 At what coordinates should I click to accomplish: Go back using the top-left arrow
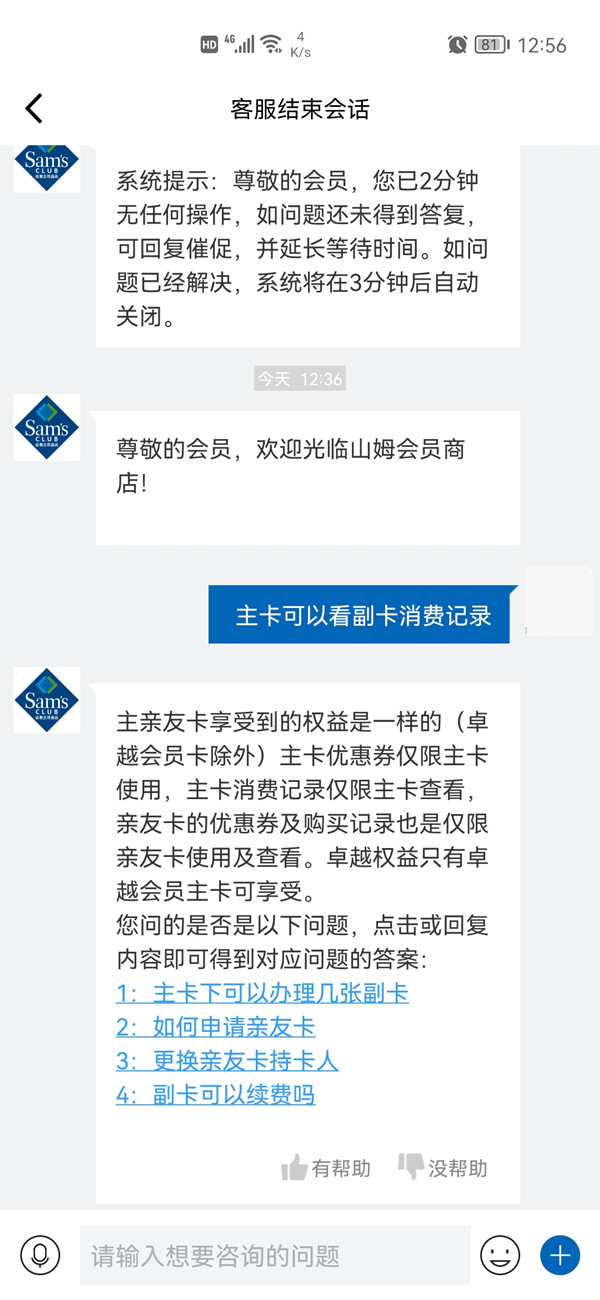click(x=35, y=108)
